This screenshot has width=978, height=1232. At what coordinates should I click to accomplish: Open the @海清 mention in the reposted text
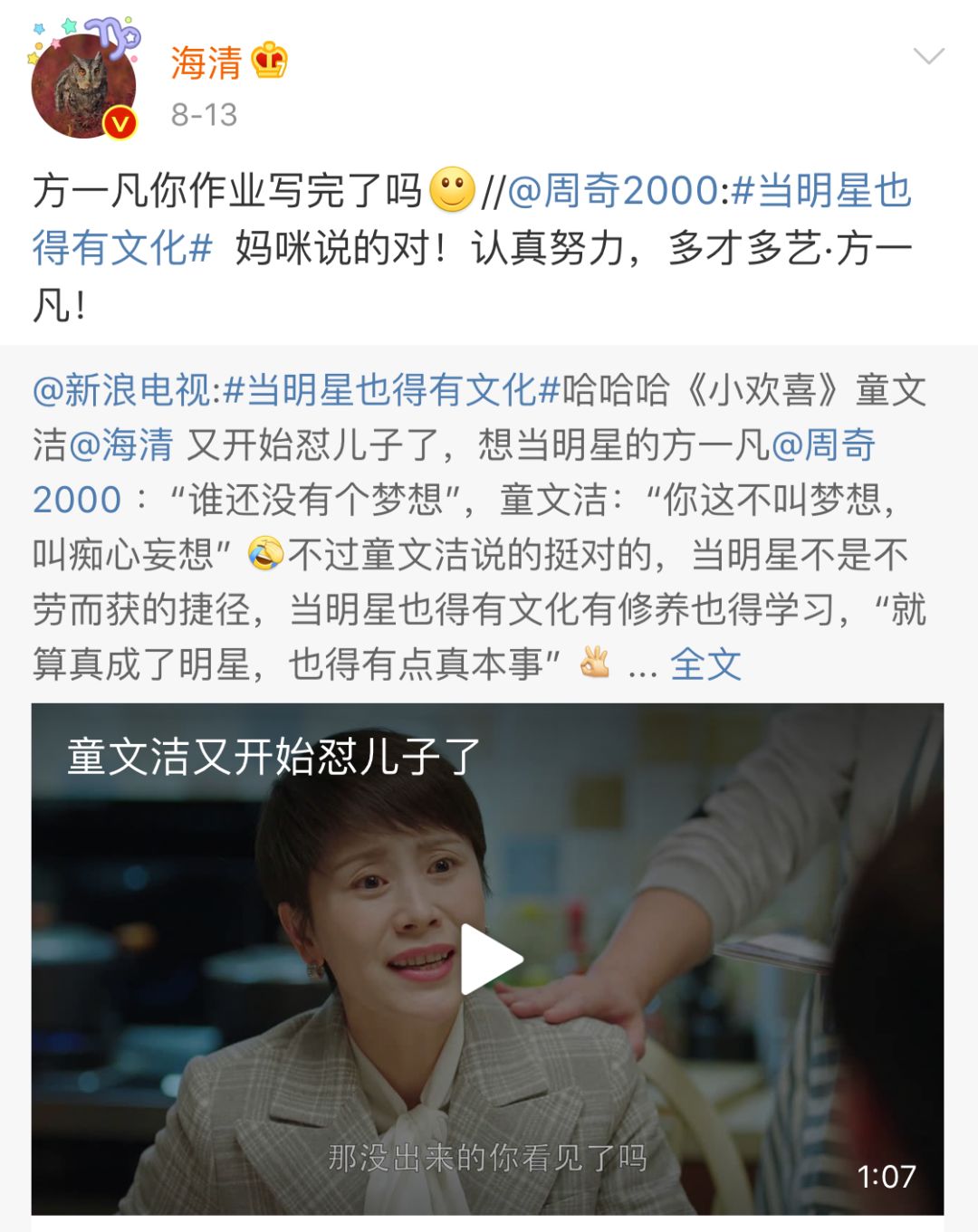[120, 445]
